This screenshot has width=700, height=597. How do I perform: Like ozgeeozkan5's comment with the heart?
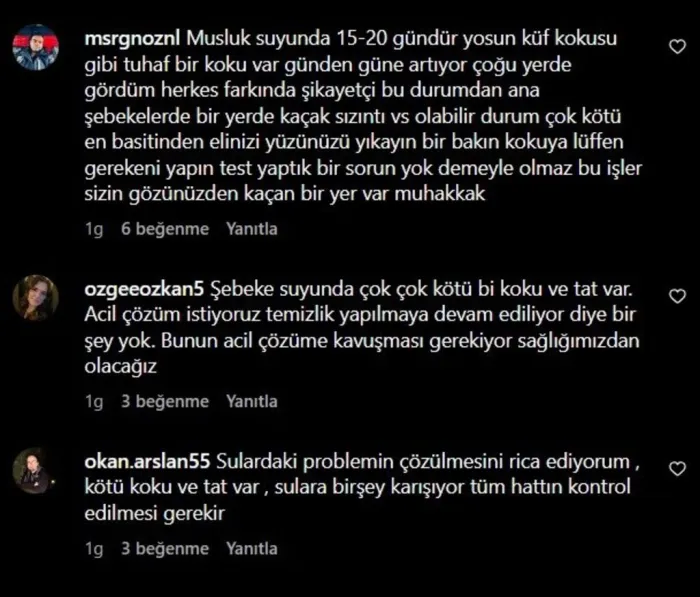coord(677,296)
